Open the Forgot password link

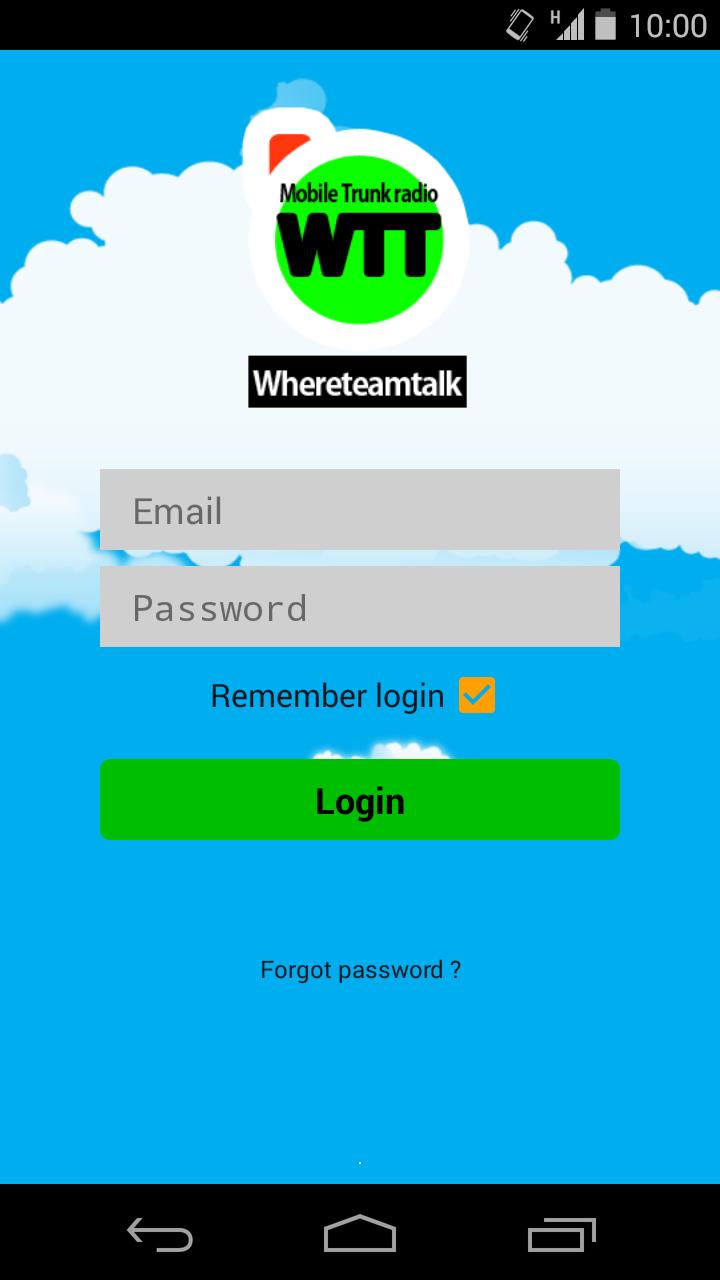tap(360, 970)
